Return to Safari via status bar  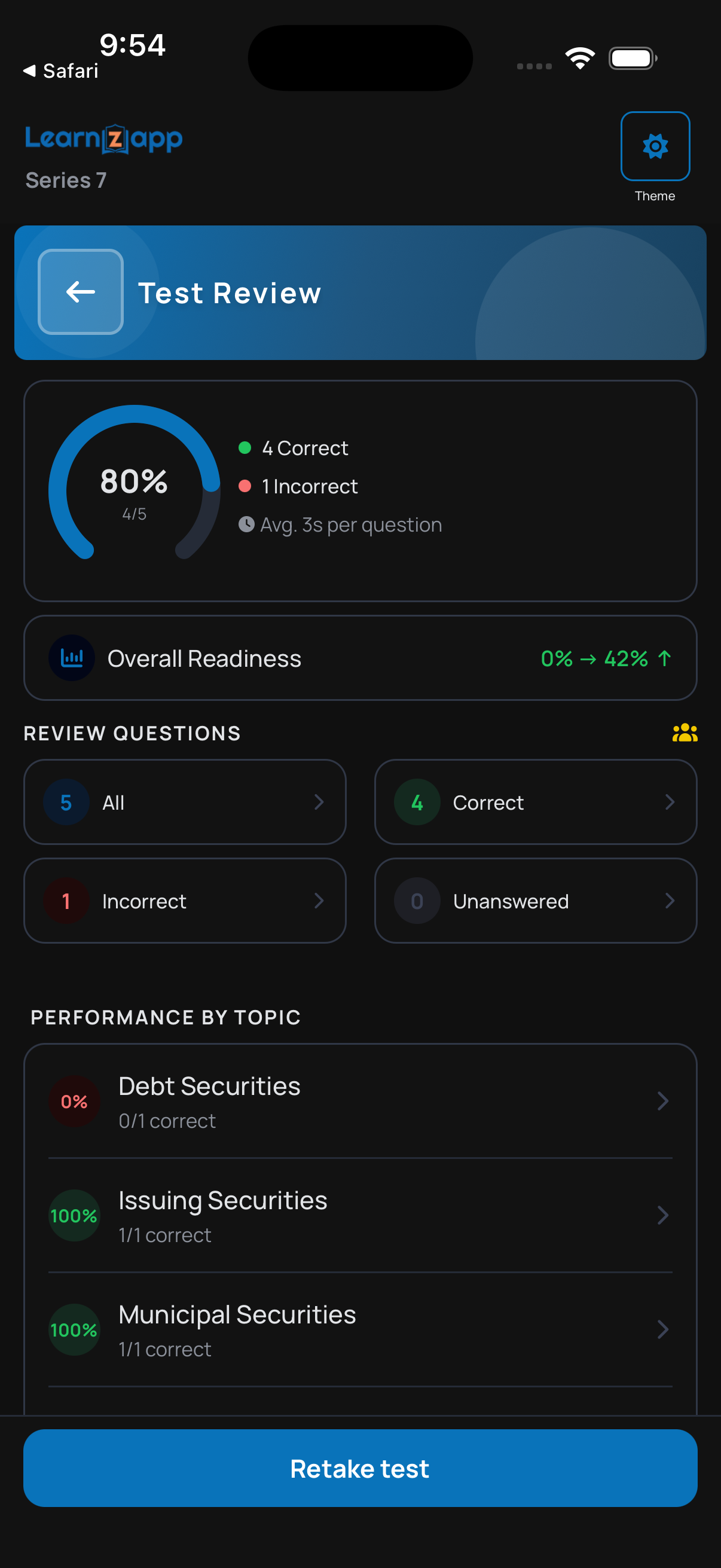click(x=61, y=71)
